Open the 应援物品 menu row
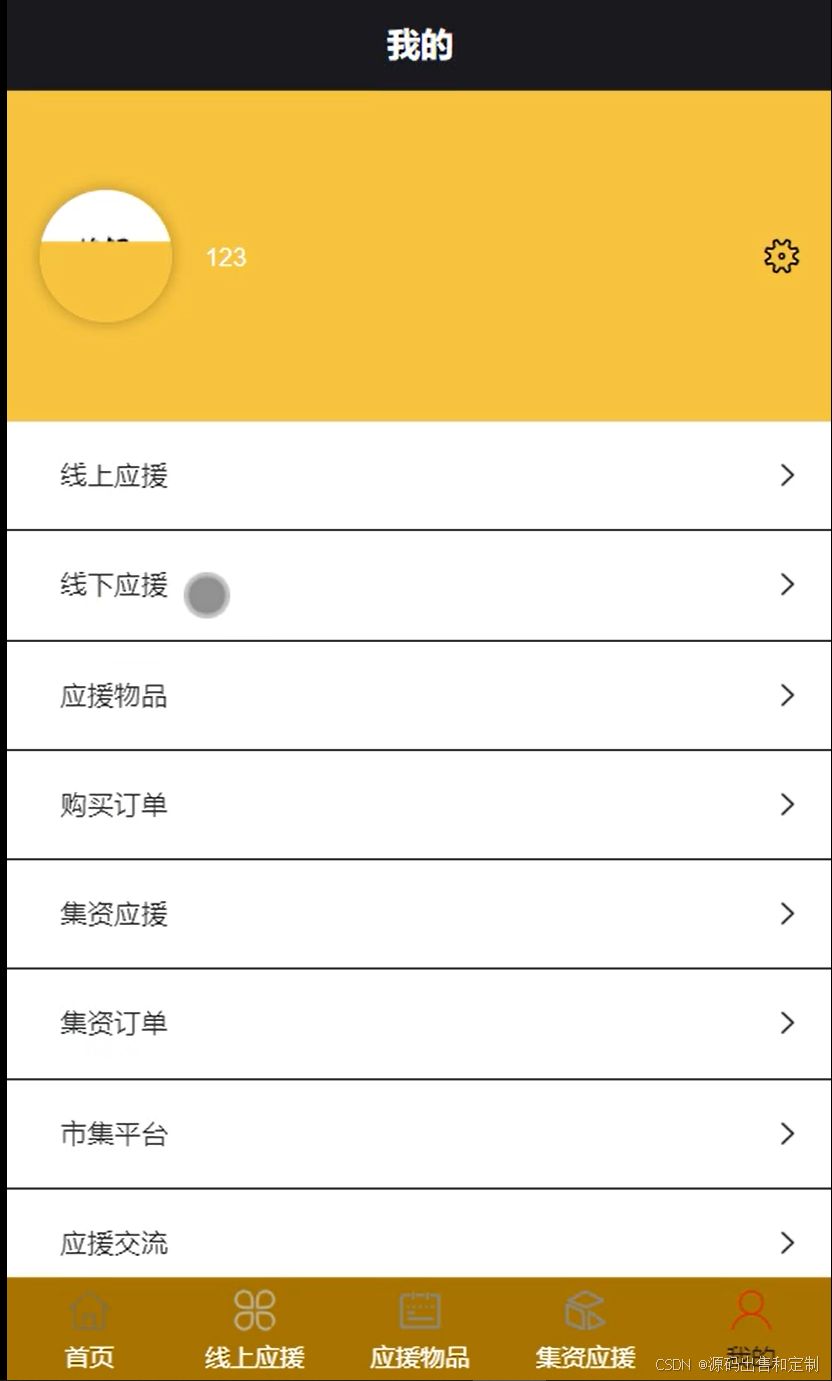This screenshot has height=1381, width=832. [419, 696]
